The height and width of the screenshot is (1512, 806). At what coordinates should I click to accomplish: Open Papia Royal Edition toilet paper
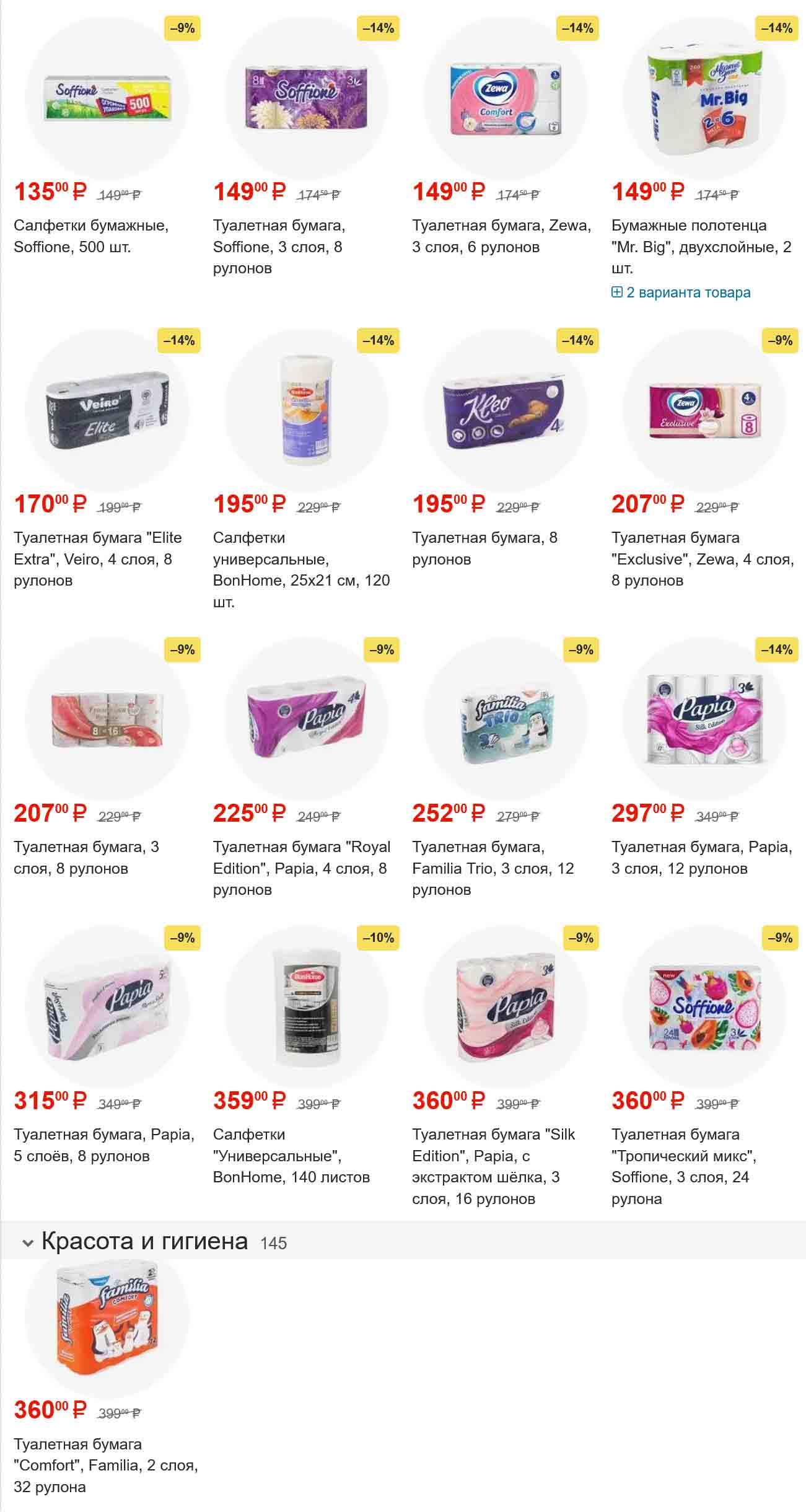tap(301, 868)
